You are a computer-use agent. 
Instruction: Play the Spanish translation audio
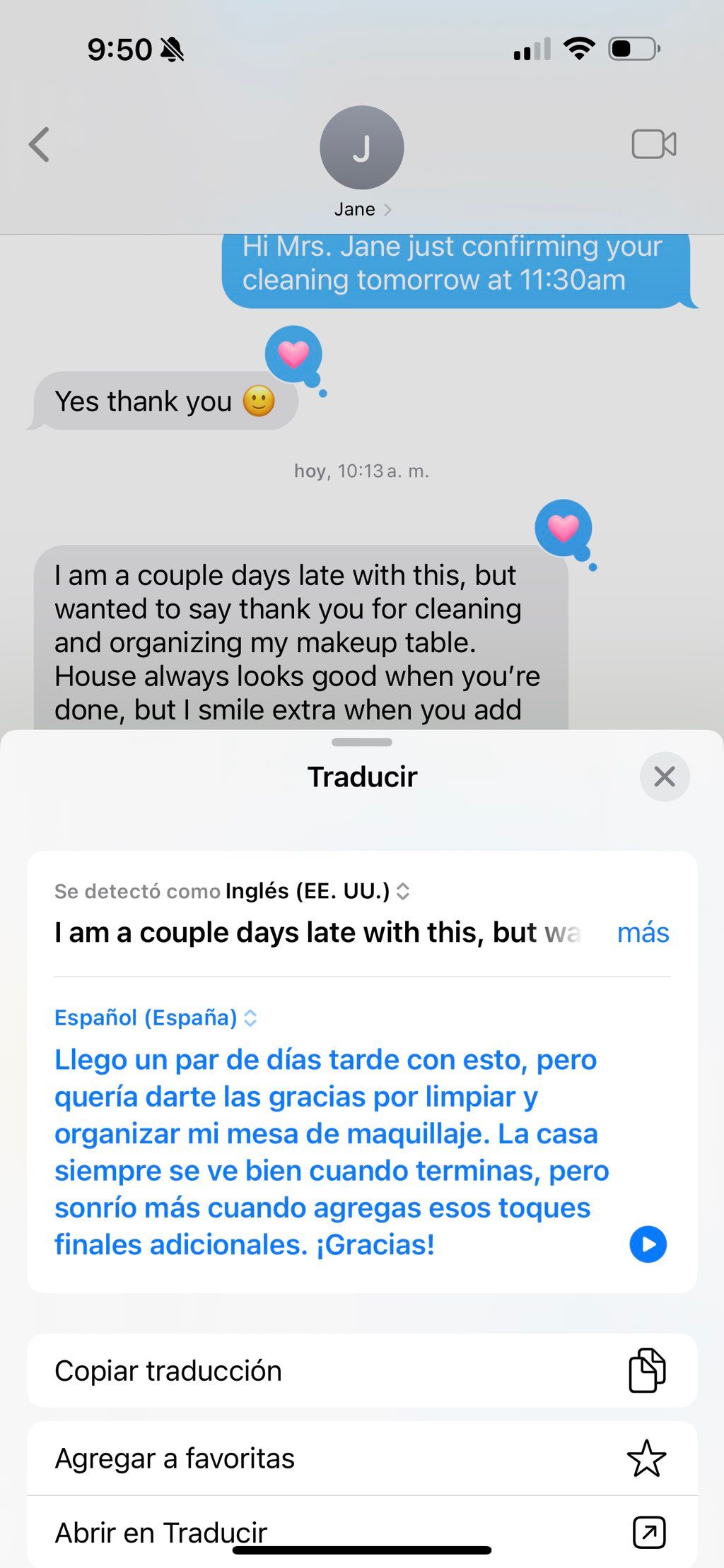point(648,1244)
